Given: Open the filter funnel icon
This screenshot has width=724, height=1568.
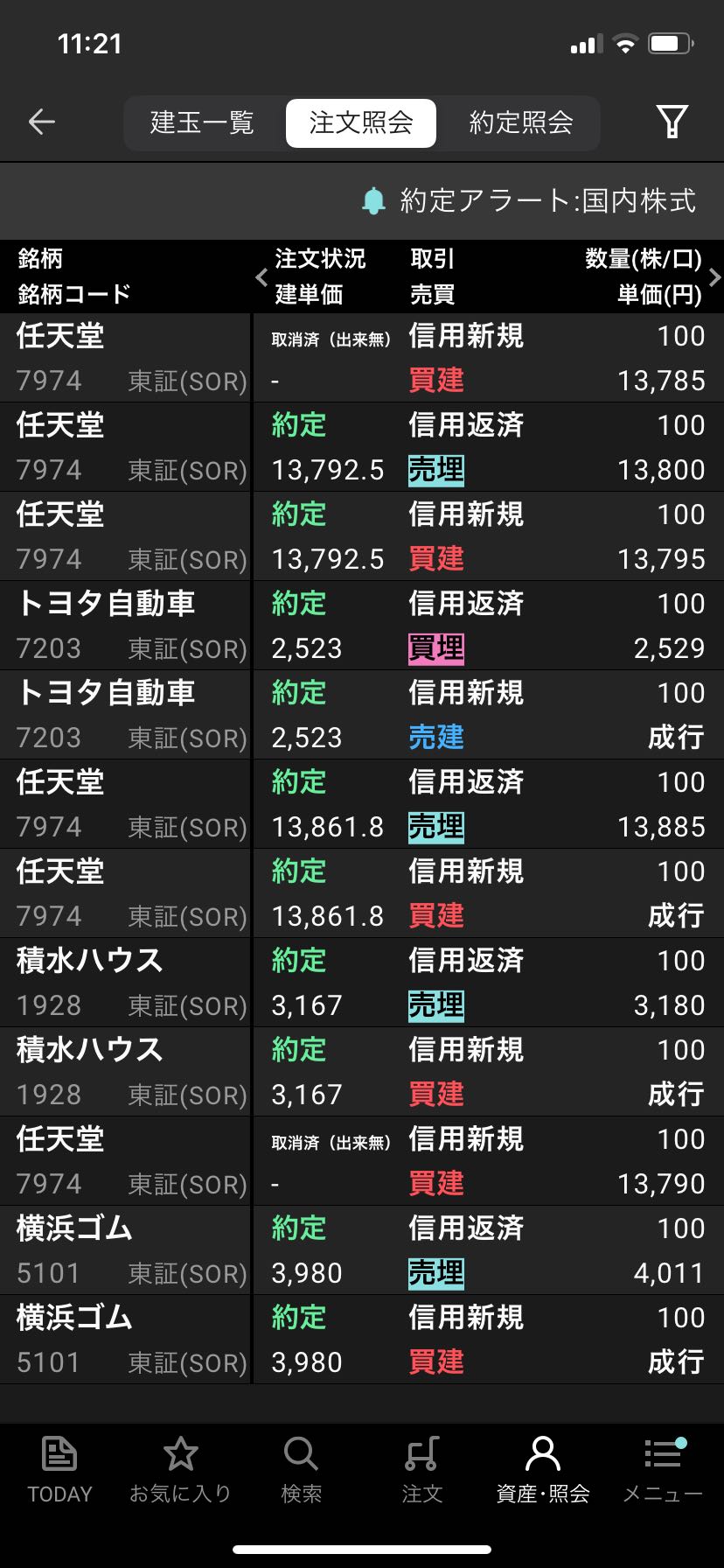Looking at the screenshot, I should point(672,122).
